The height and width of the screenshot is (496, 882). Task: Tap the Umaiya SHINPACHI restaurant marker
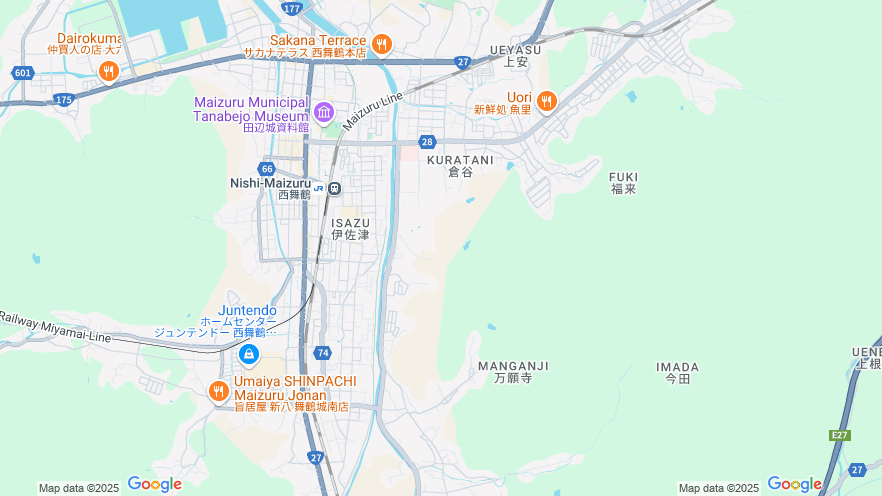point(219,391)
